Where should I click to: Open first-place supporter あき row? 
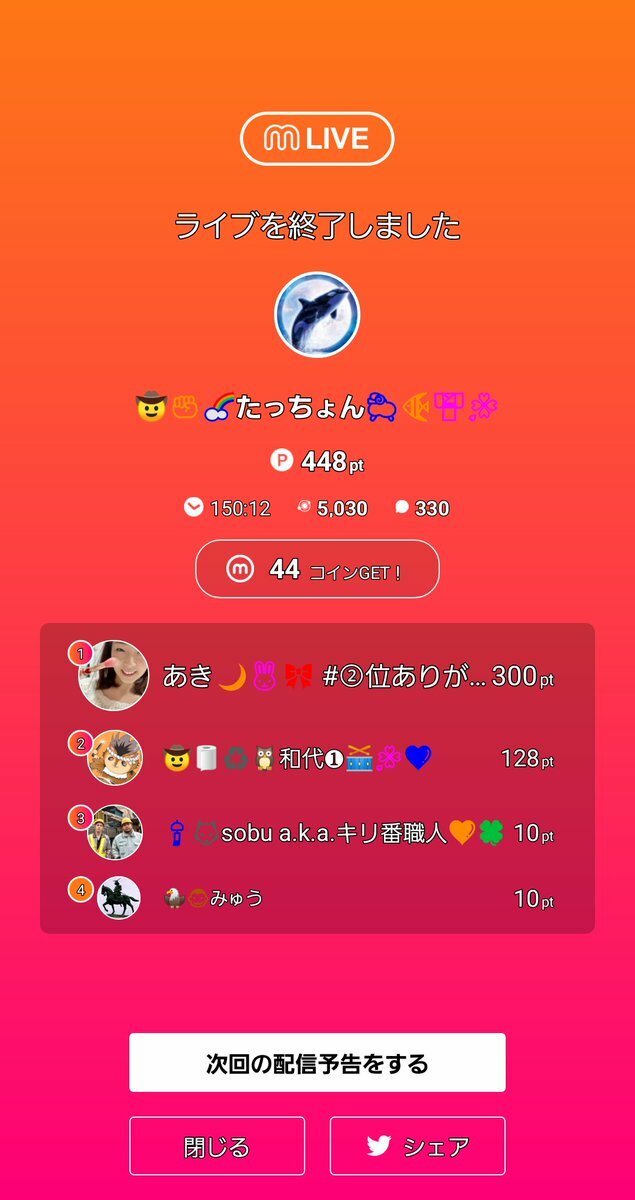click(x=317, y=676)
